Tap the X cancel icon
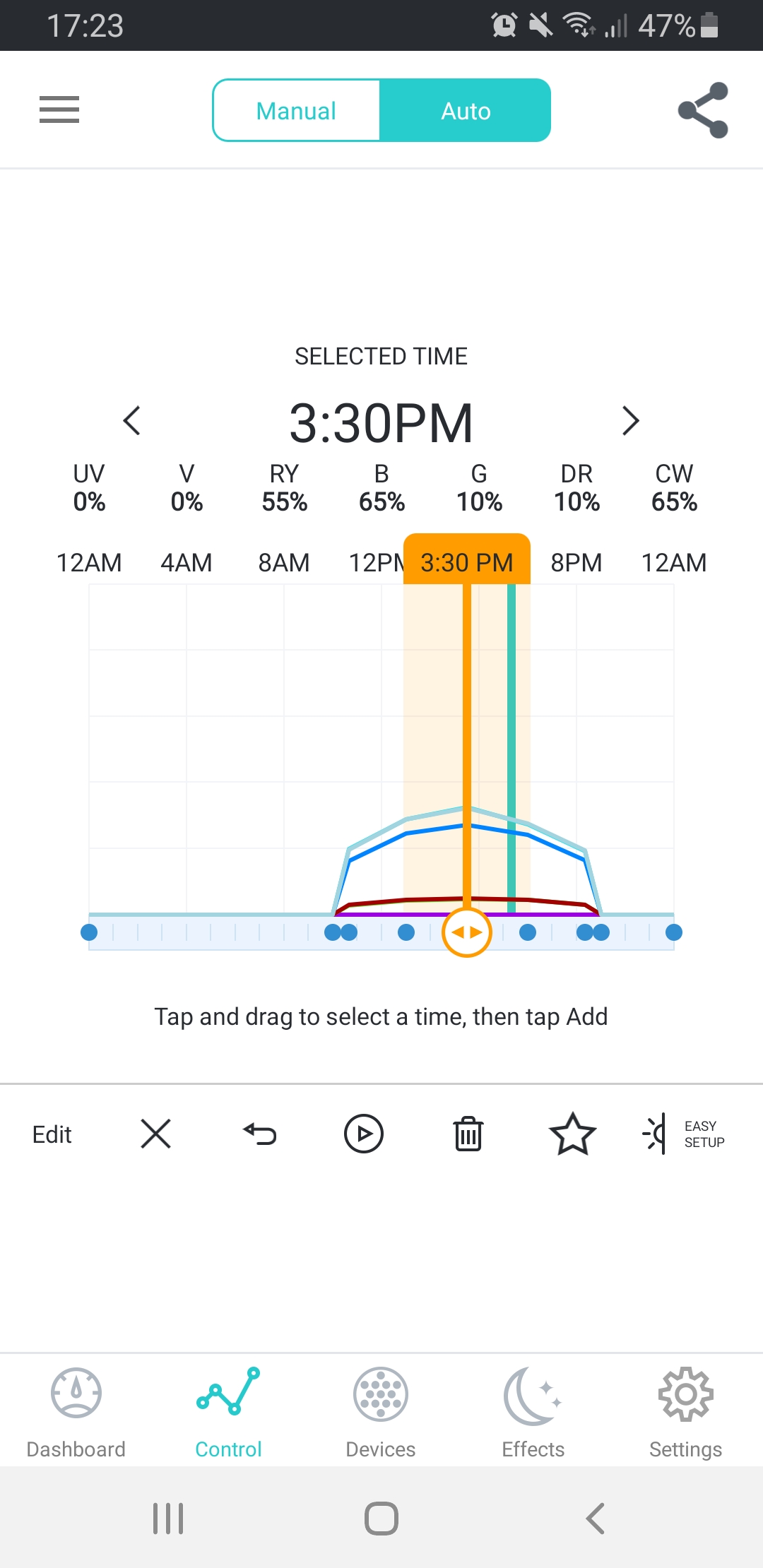Screen dimensions: 763x1568 pyautogui.click(x=155, y=1134)
